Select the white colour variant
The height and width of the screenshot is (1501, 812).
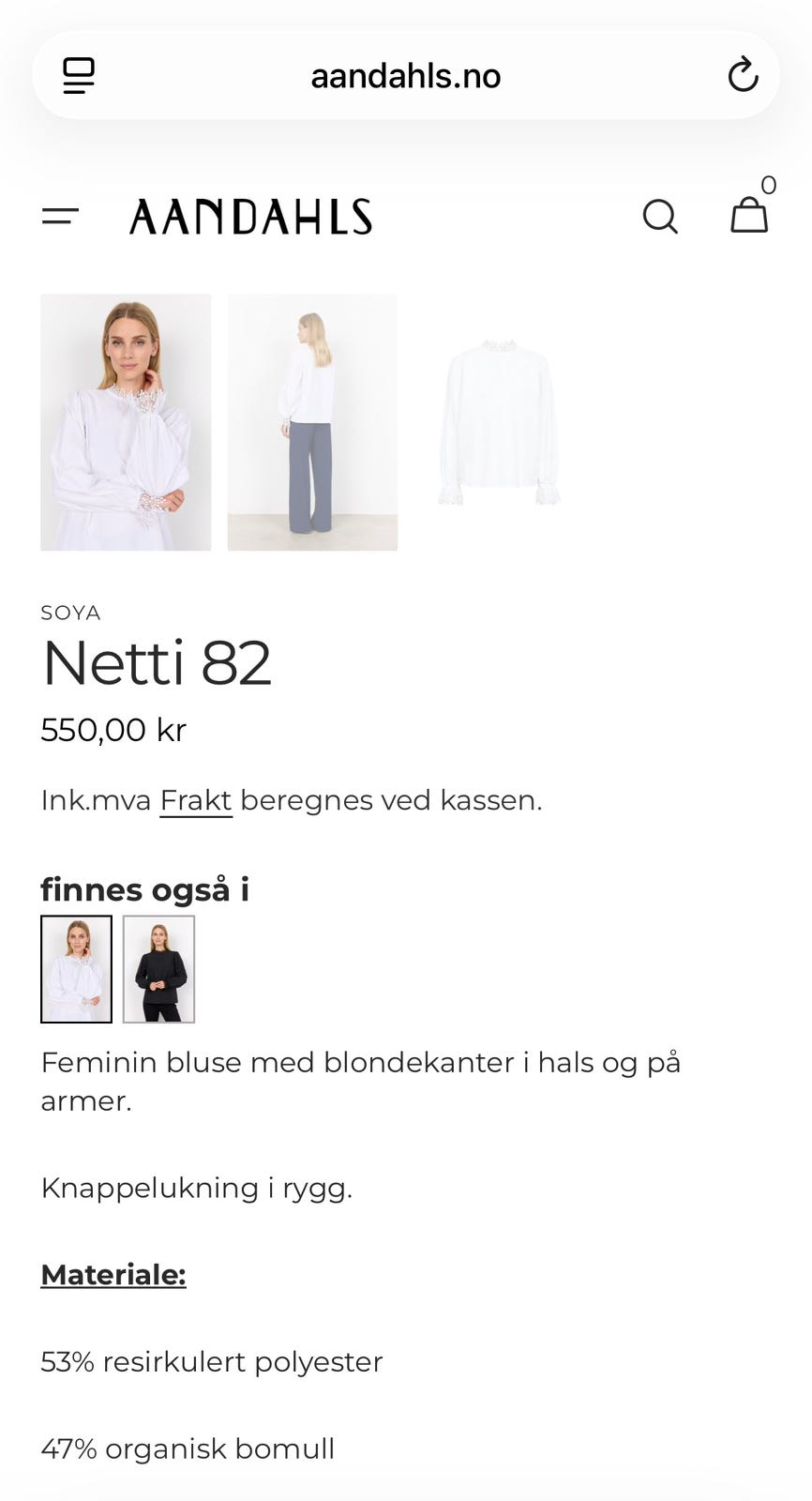[76, 969]
